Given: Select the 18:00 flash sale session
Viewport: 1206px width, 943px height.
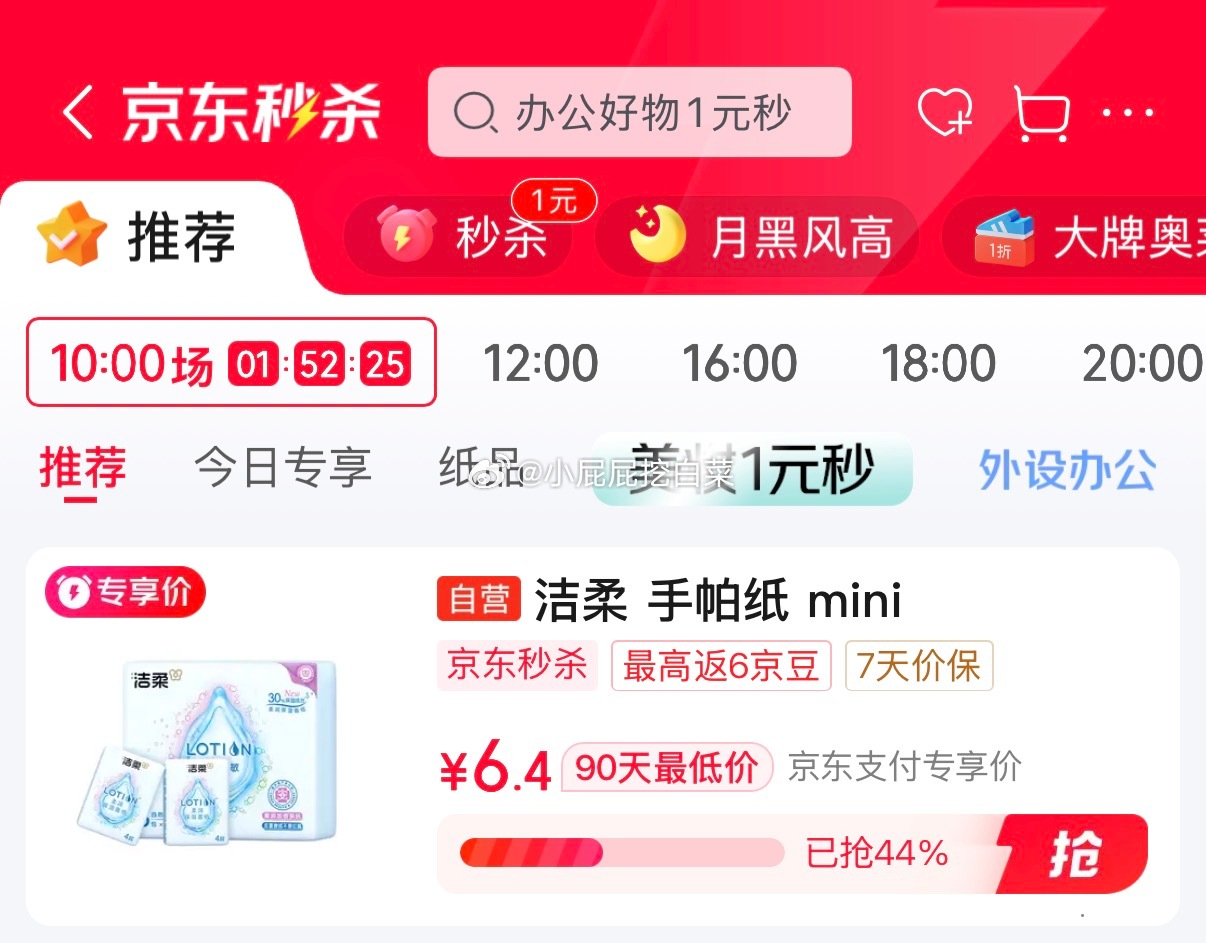Looking at the screenshot, I should click(939, 363).
